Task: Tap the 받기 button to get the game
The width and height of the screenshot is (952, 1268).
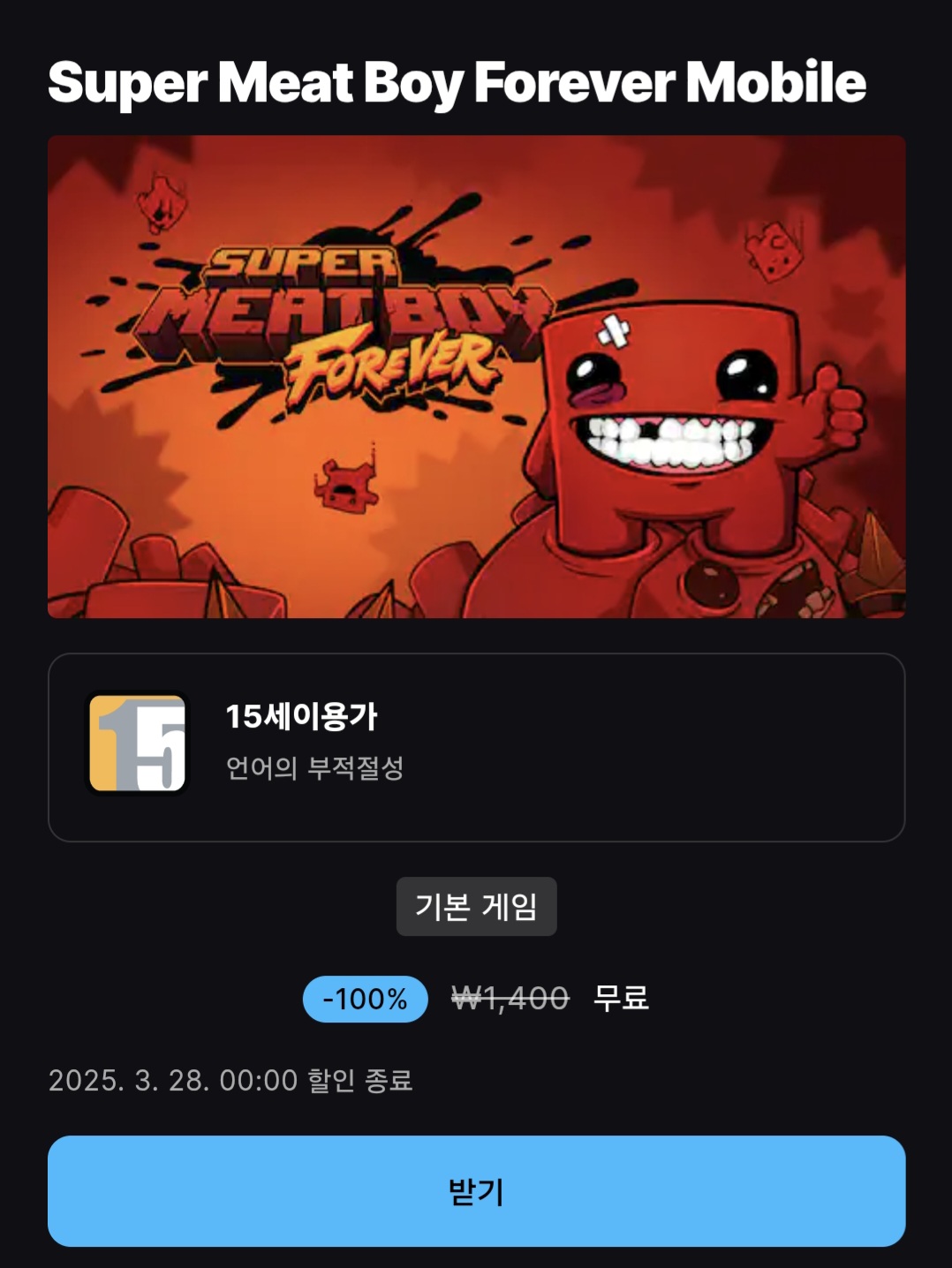Action: point(476,1190)
